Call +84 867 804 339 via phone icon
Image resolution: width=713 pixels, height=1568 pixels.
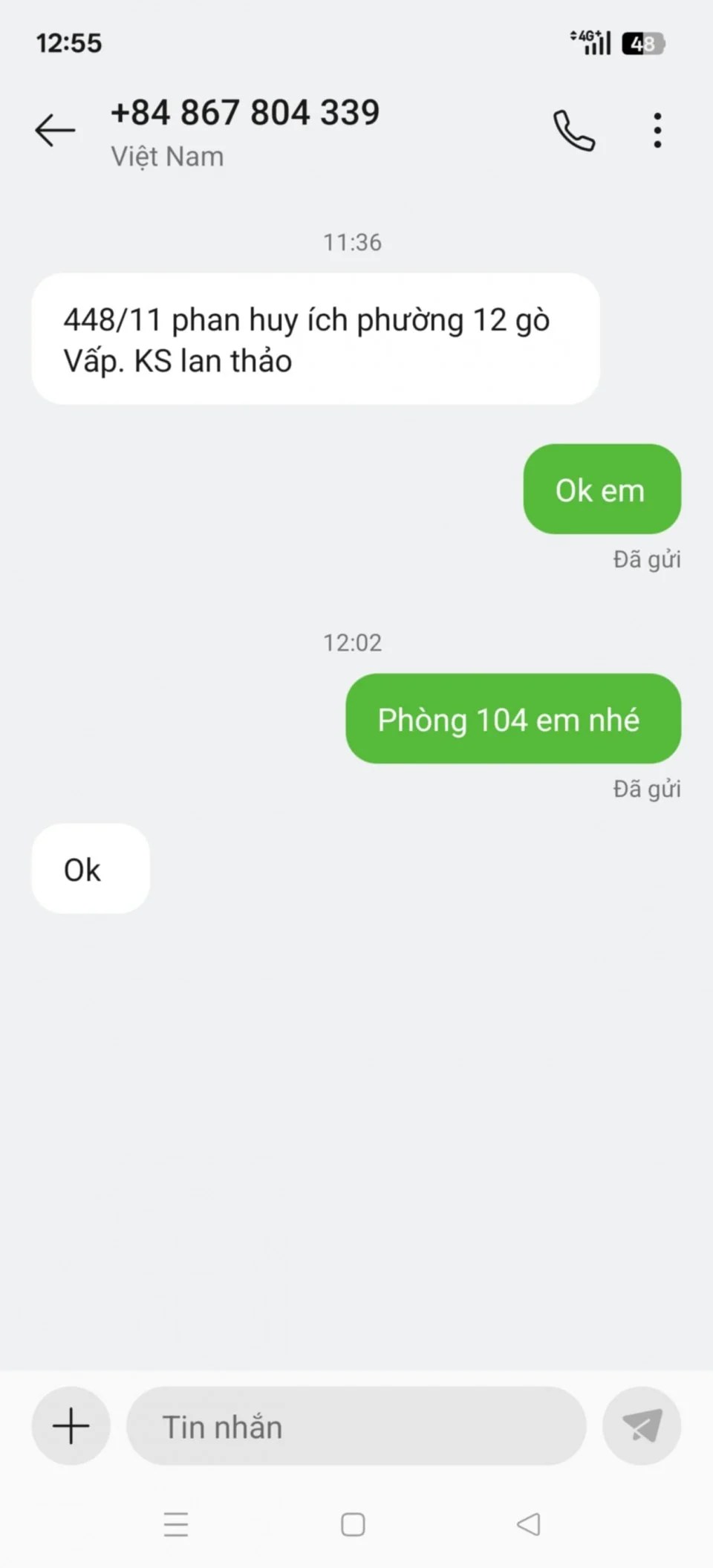pyautogui.click(x=574, y=131)
